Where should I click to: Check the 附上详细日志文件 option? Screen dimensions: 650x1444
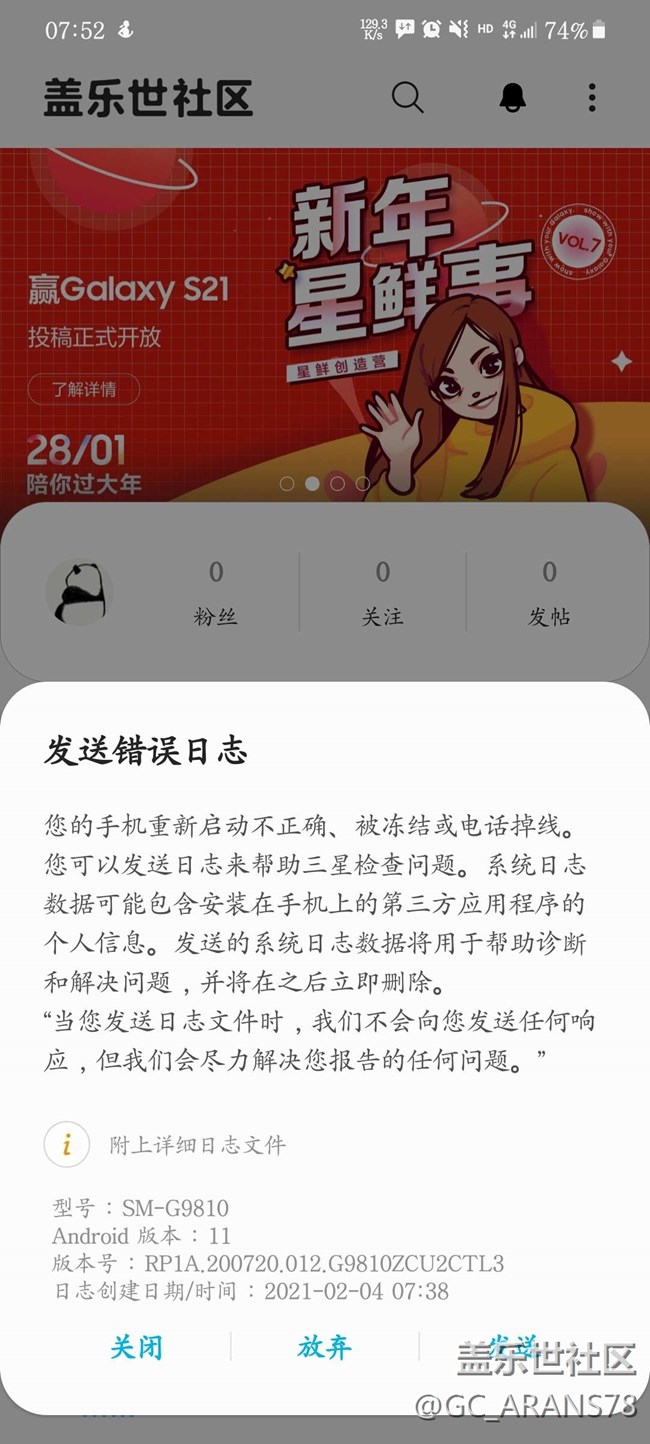pos(67,1144)
